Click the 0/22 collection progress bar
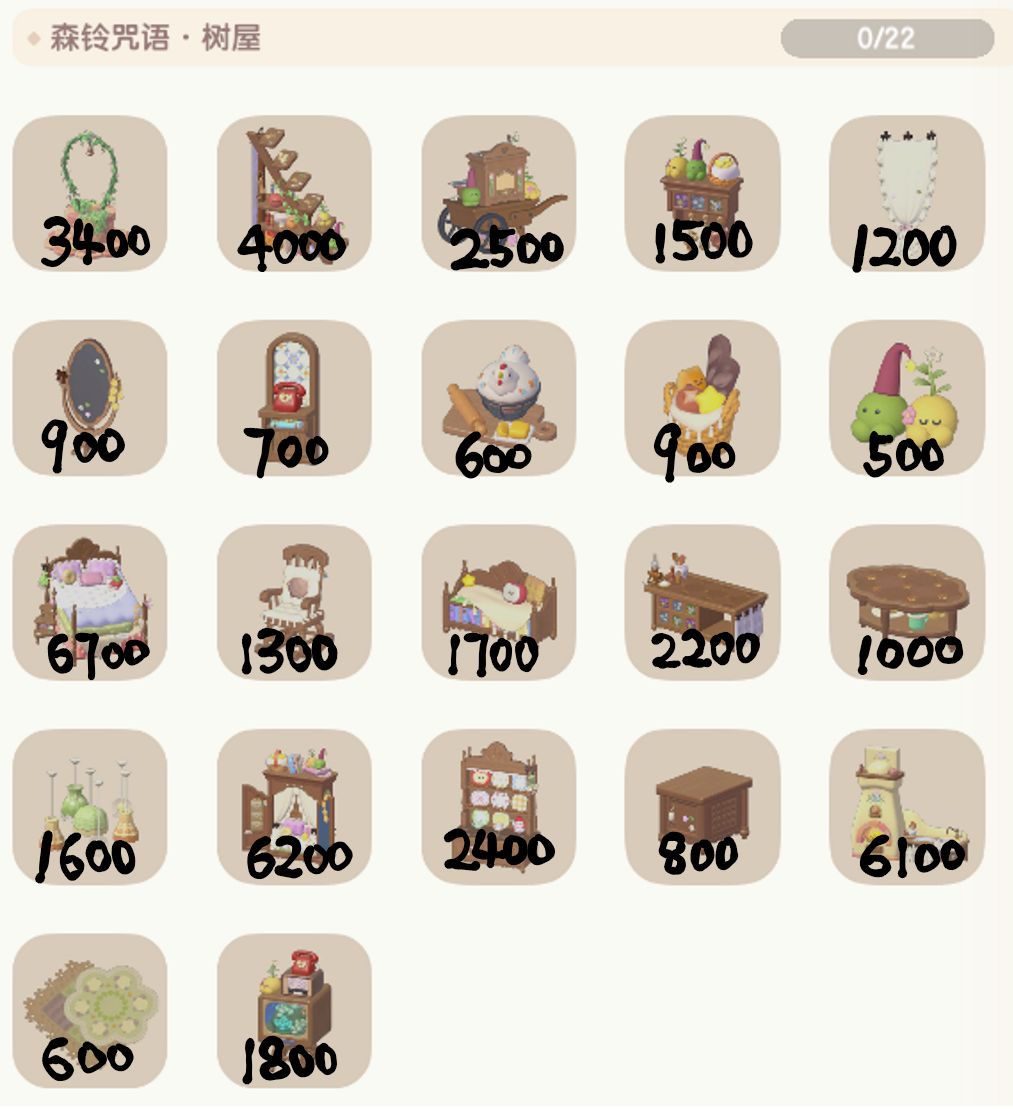 (x=888, y=36)
